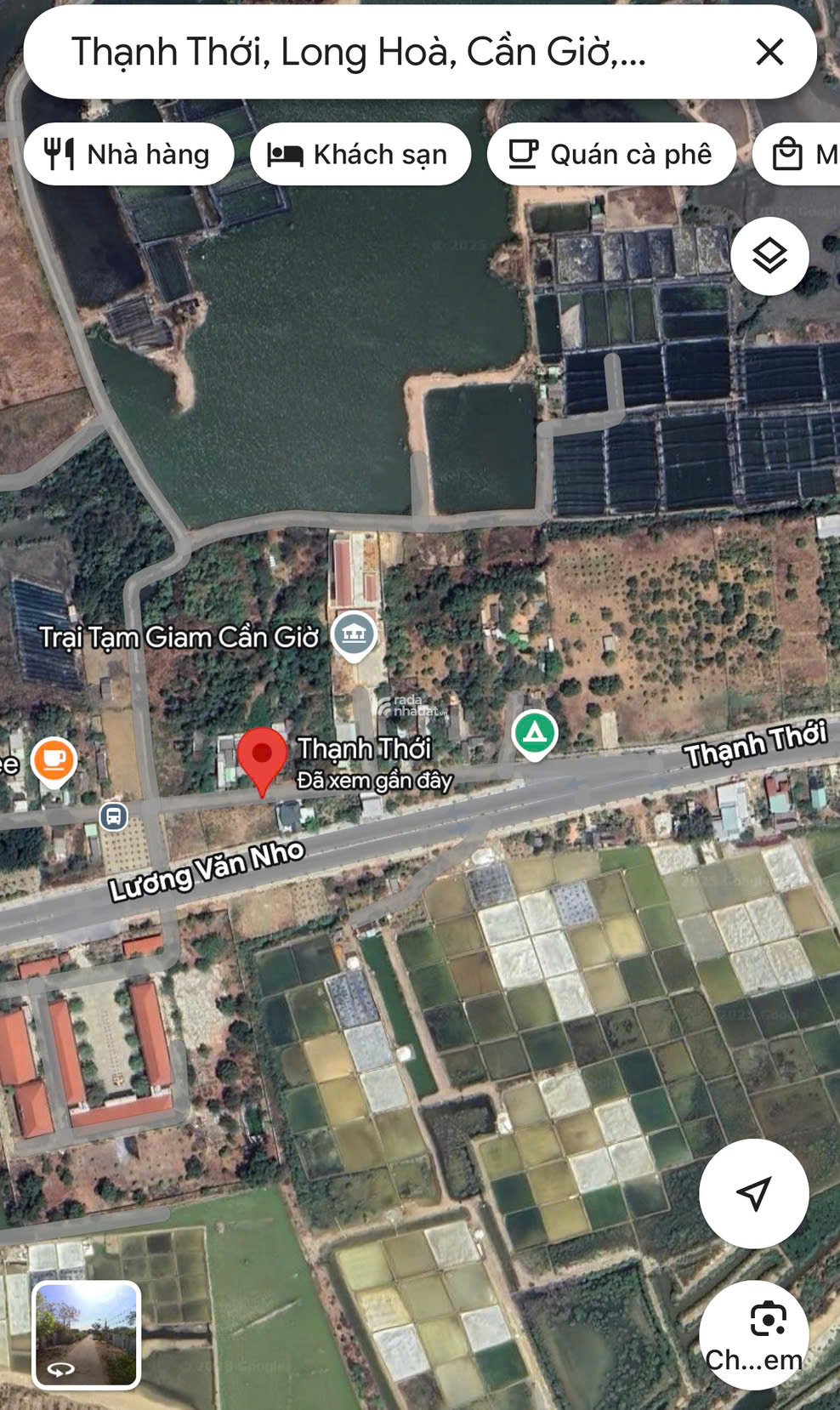Tap the government building icon for Trại Tạm Giam
The width and height of the screenshot is (840, 1410).
[353, 634]
